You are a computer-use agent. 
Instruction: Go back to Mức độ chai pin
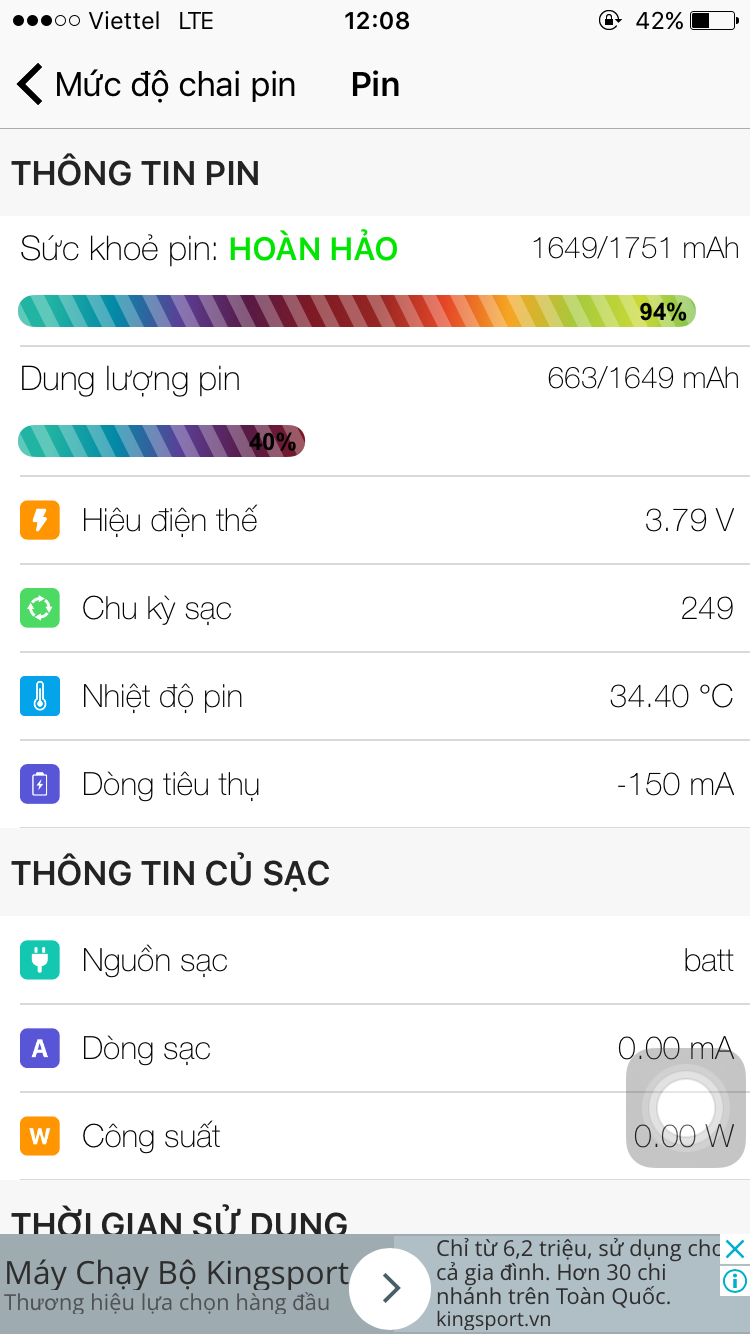(x=156, y=85)
